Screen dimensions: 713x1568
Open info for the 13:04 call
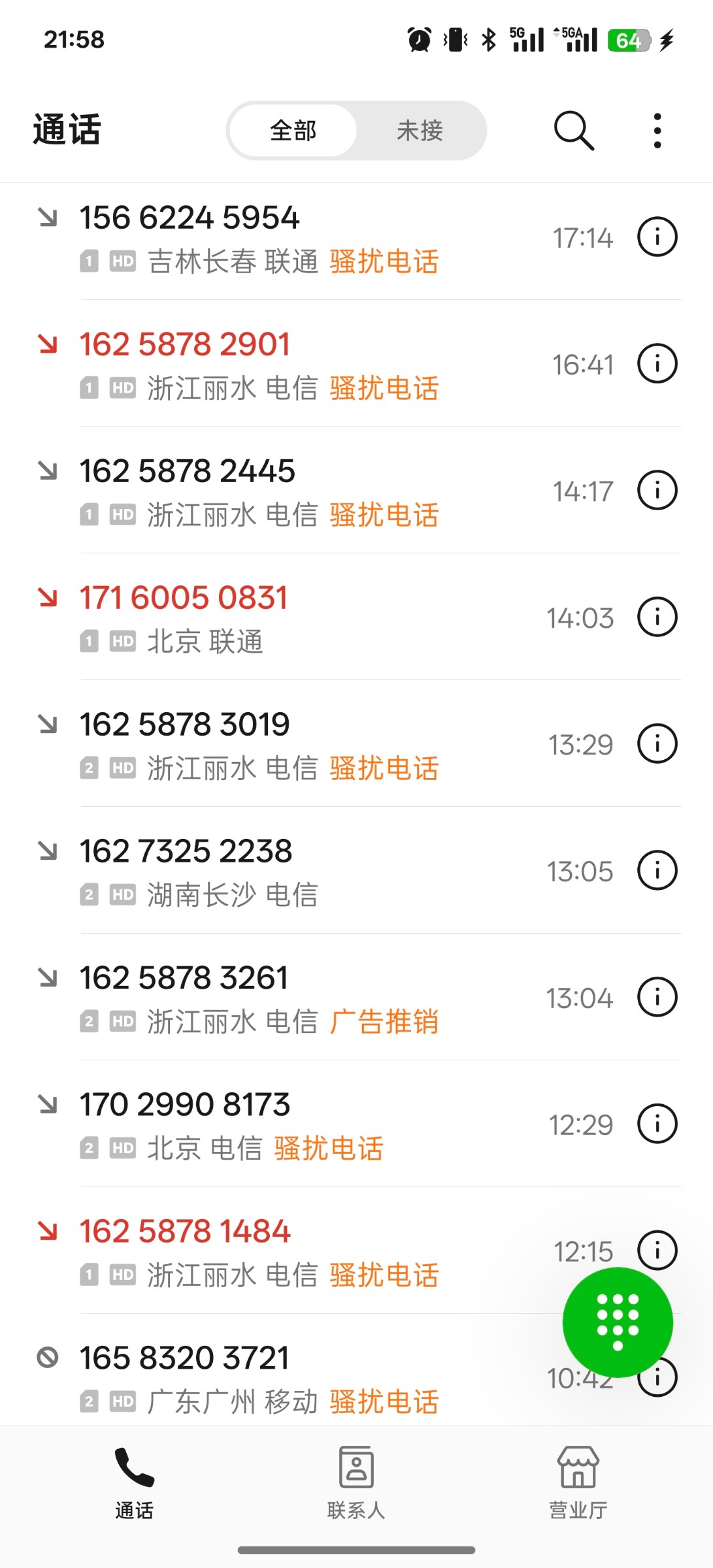pos(657,998)
